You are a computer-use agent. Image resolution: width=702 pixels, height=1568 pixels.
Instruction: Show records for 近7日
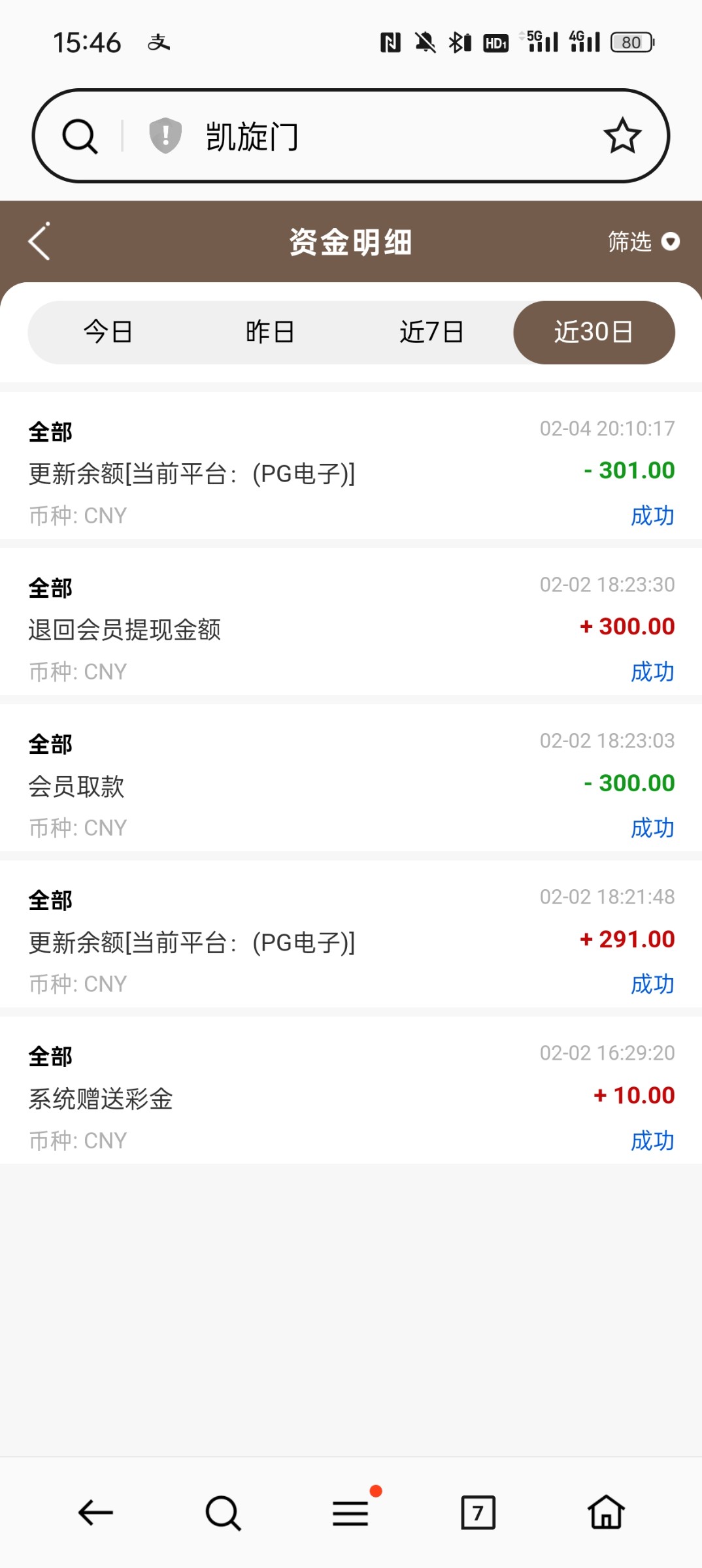tap(431, 332)
